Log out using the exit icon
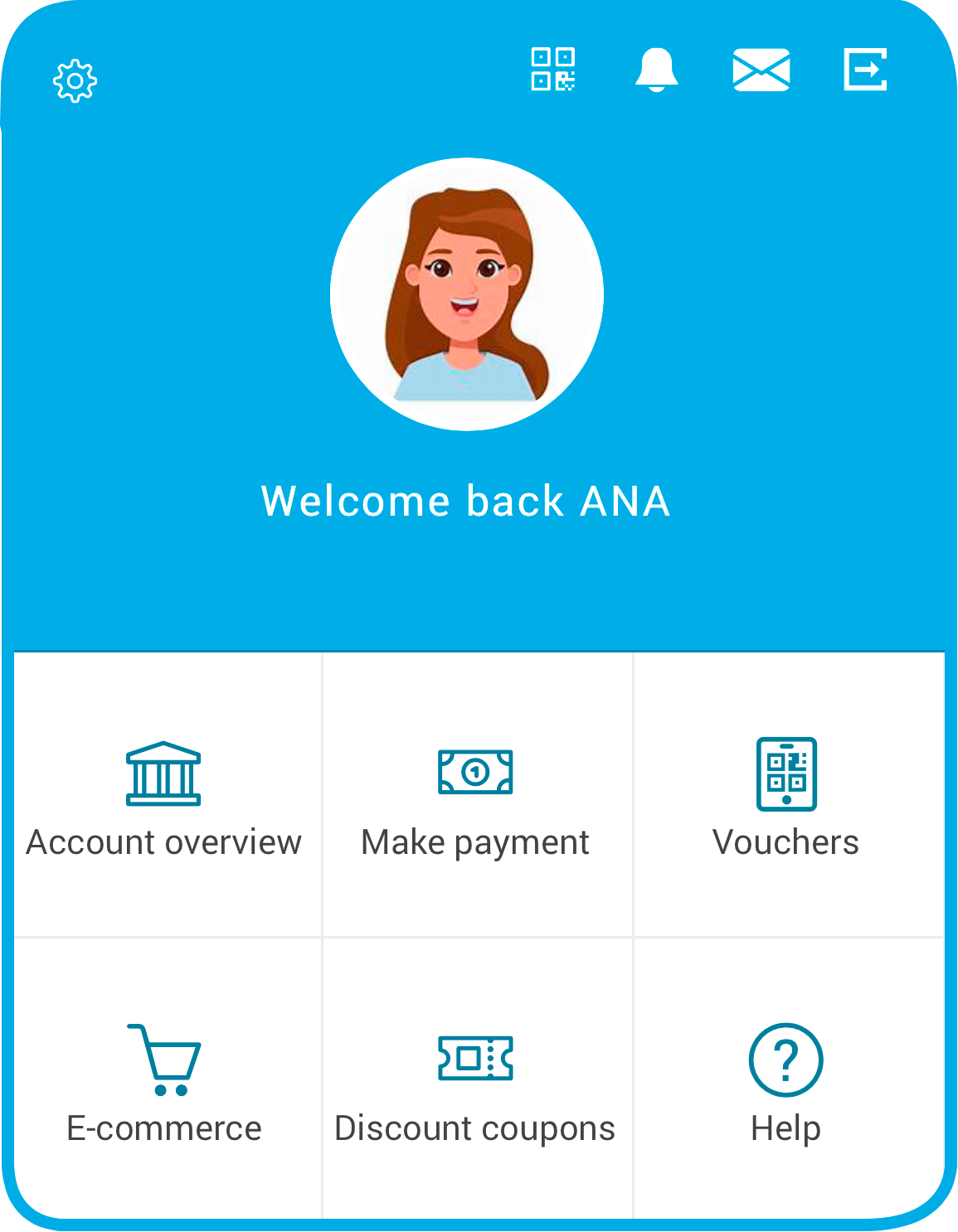The image size is (958, 1232). pyautogui.click(x=865, y=70)
